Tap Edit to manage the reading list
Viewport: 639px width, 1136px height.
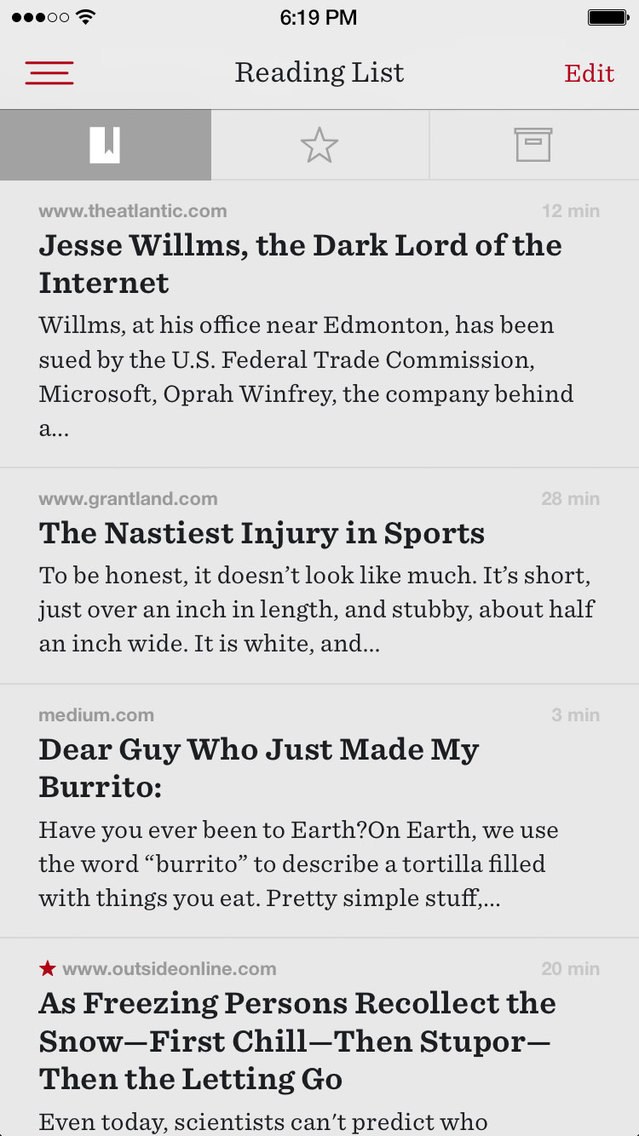589,73
